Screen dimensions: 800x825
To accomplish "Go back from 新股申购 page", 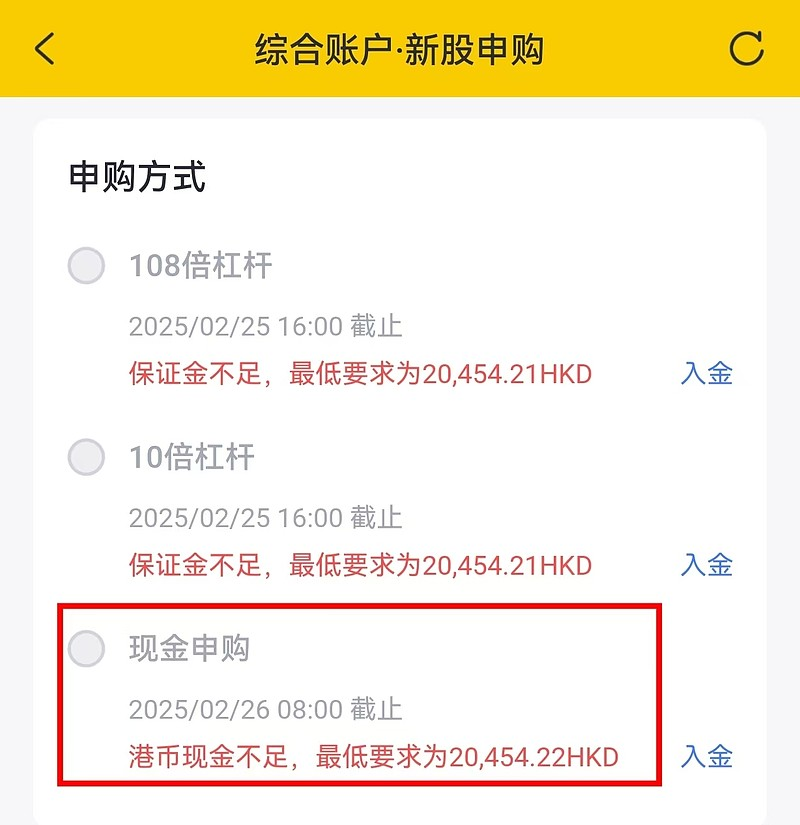I will (45, 49).
